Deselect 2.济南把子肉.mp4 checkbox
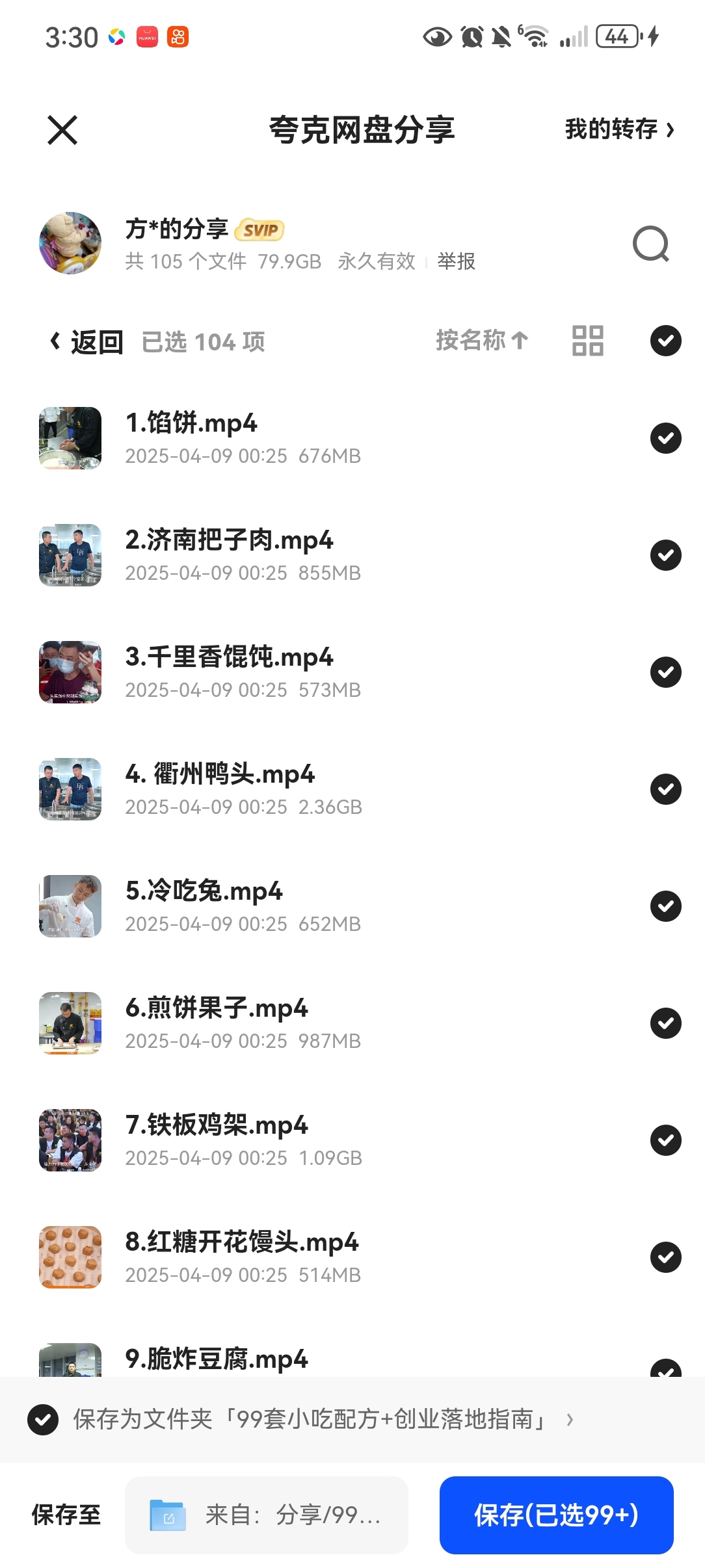This screenshot has width=705, height=1568. tap(665, 555)
